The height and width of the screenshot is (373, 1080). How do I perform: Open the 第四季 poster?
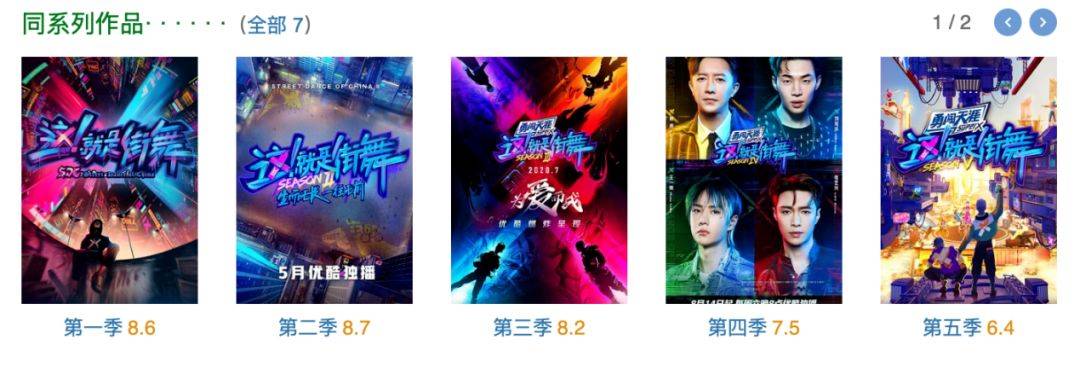(754, 180)
